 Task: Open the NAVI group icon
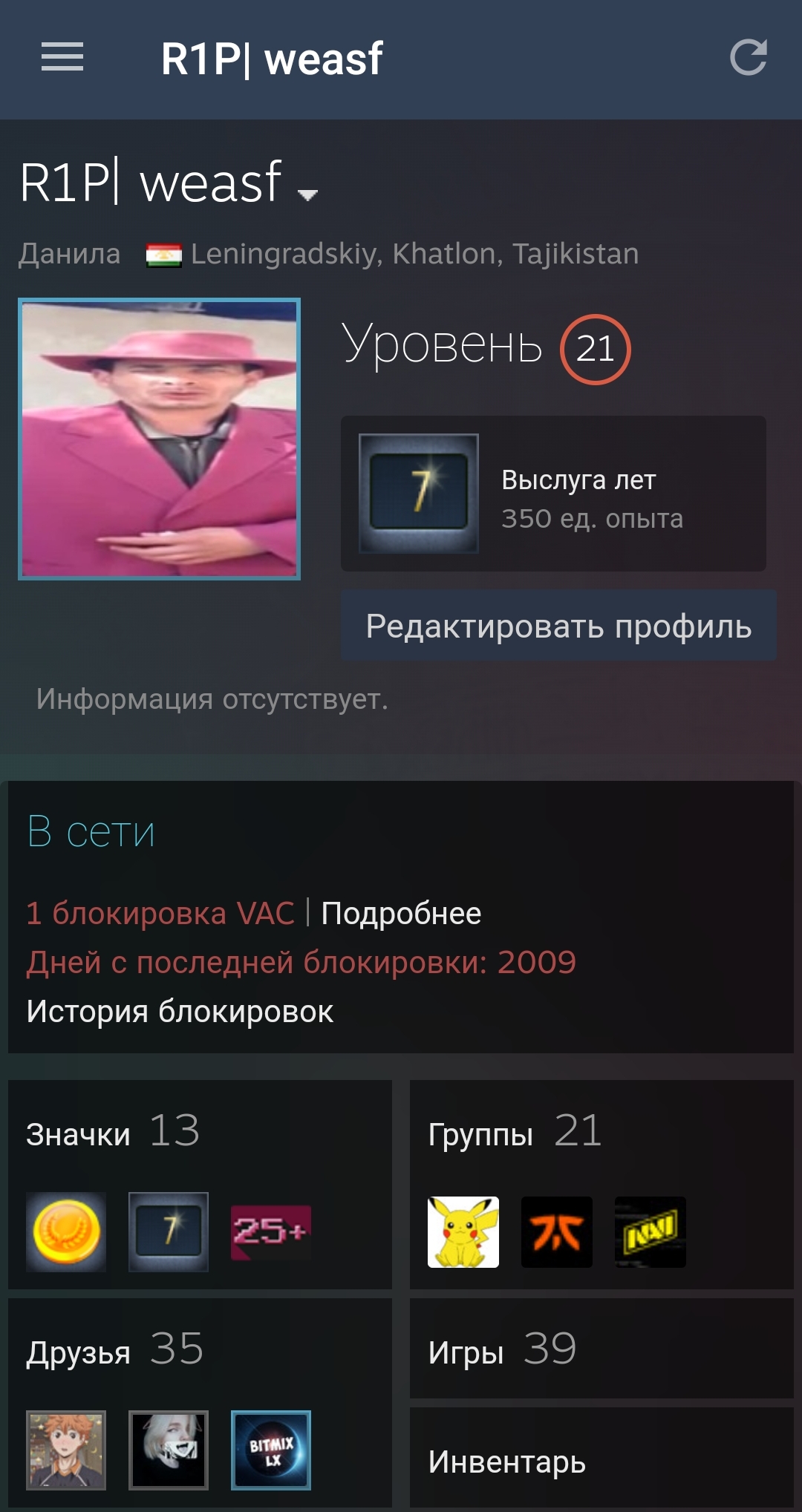[651, 1232]
